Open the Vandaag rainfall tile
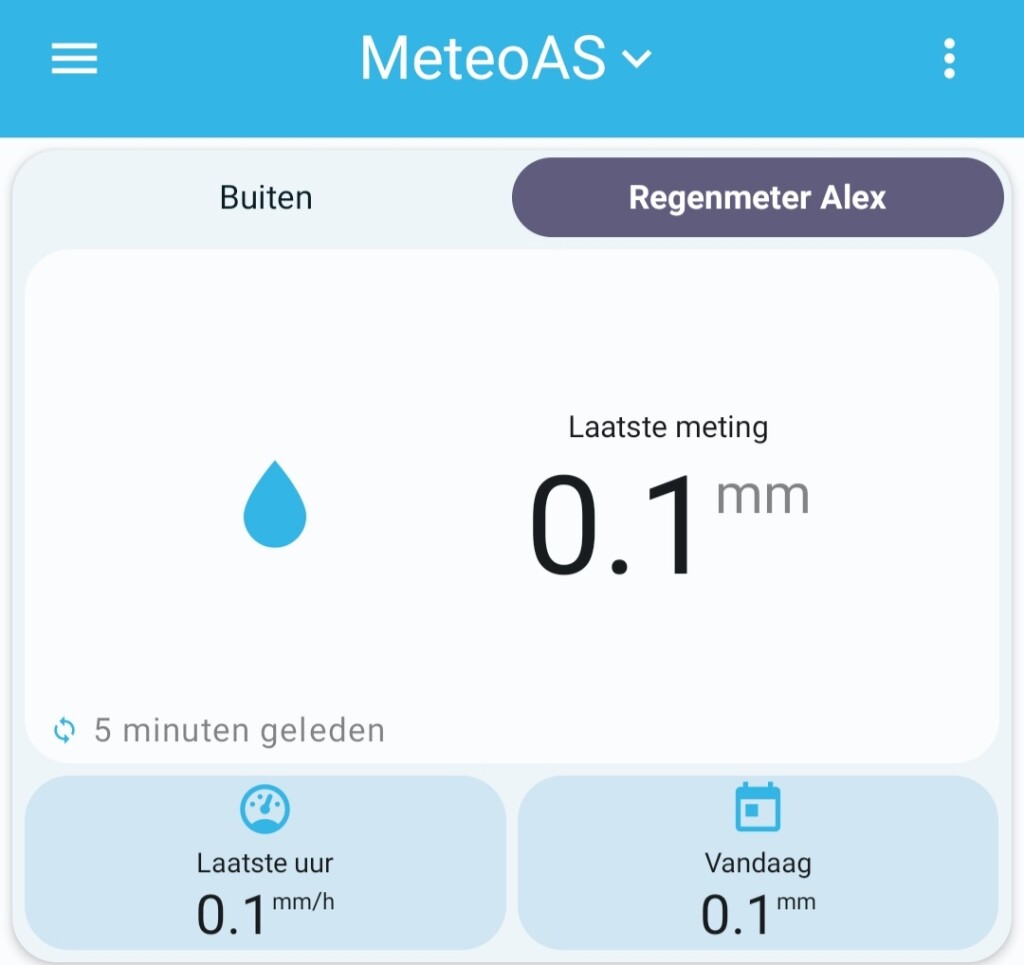 [758, 863]
